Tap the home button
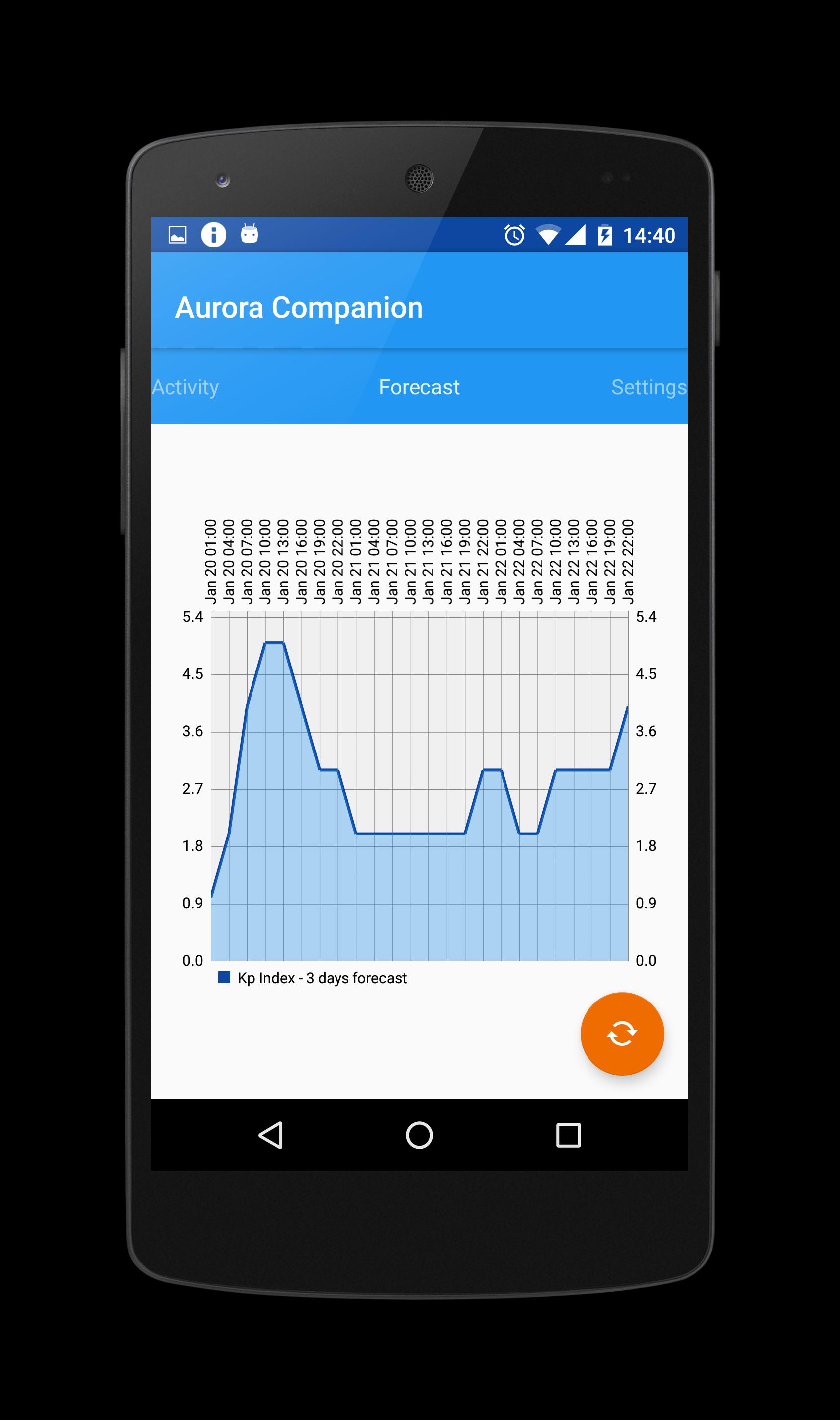The height and width of the screenshot is (1420, 840). (420, 1135)
